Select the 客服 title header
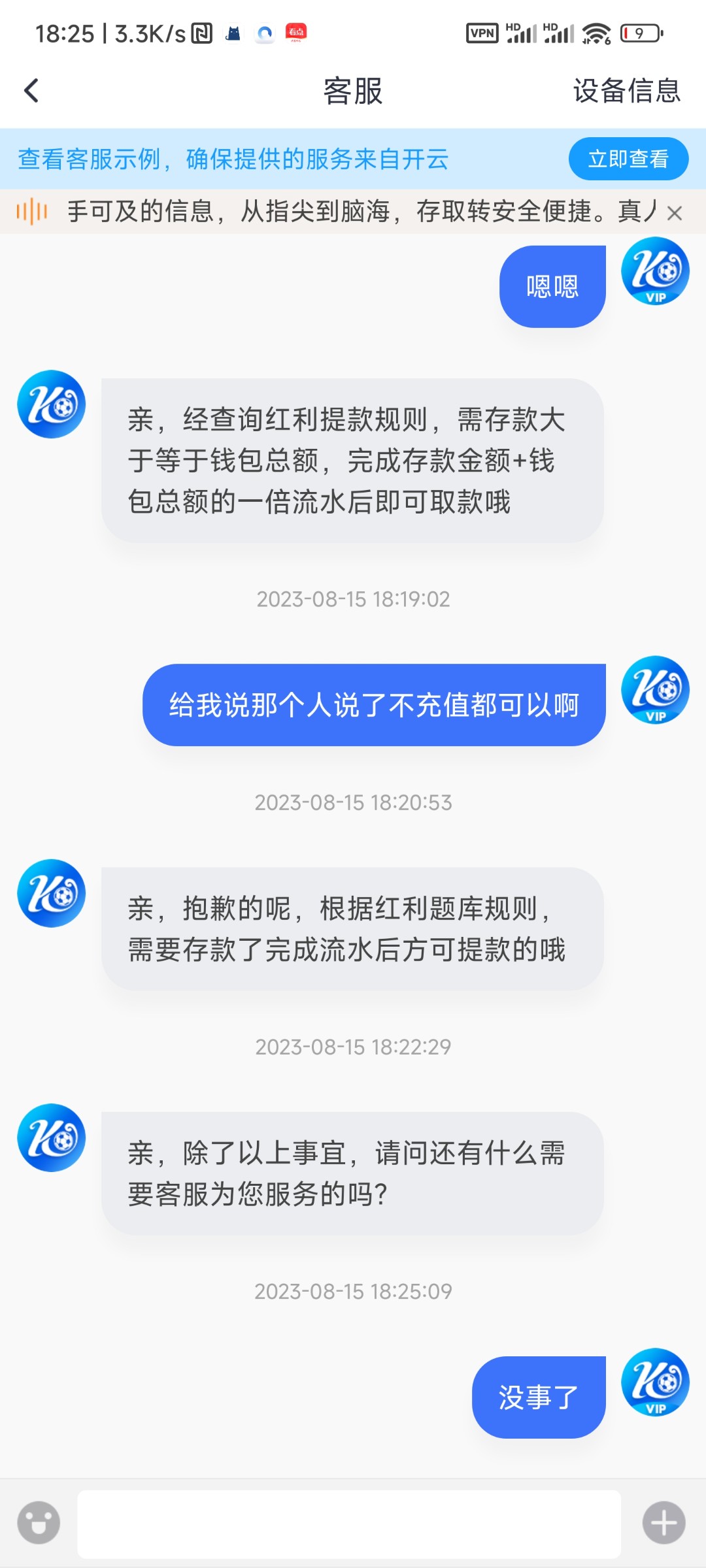706x1568 pixels. click(353, 91)
